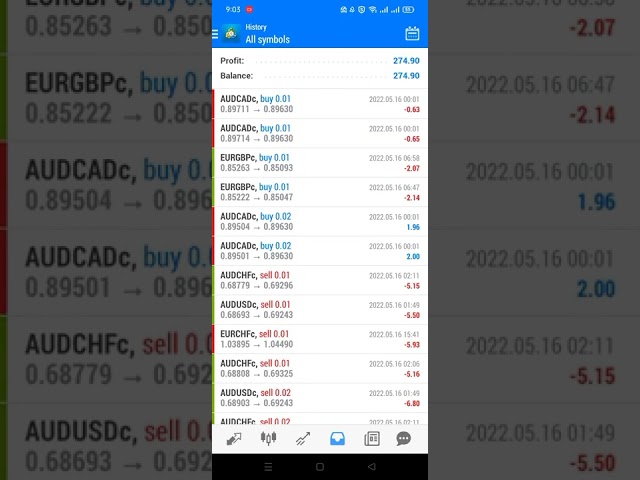
Task: Select the AUDCHFc sell at 0.68779
Action: click(320, 280)
